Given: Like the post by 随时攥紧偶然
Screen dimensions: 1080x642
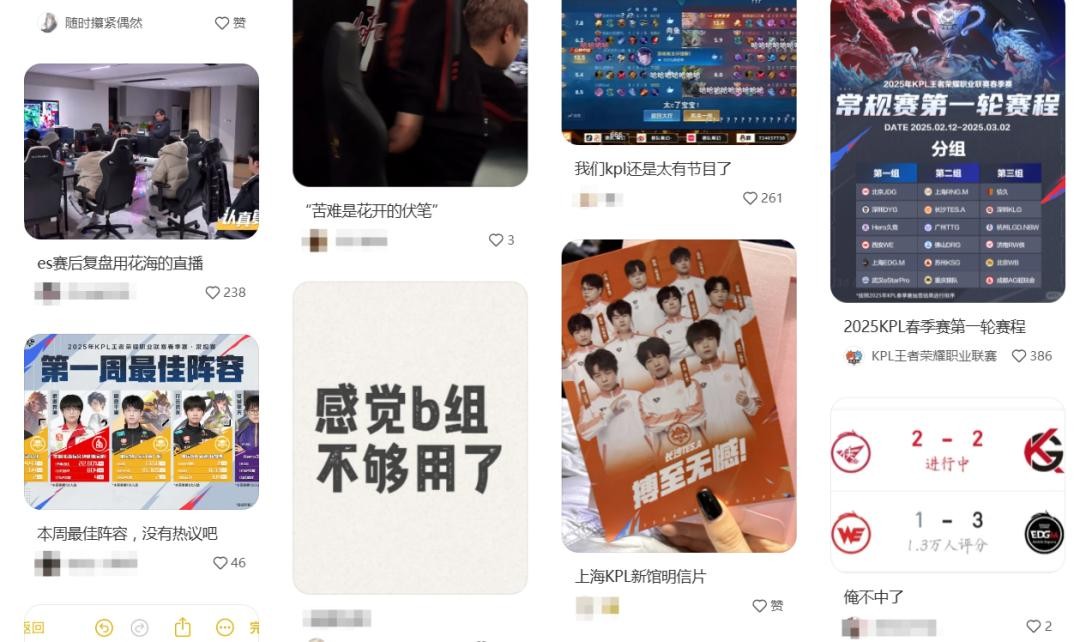Looking at the screenshot, I should 222,22.
